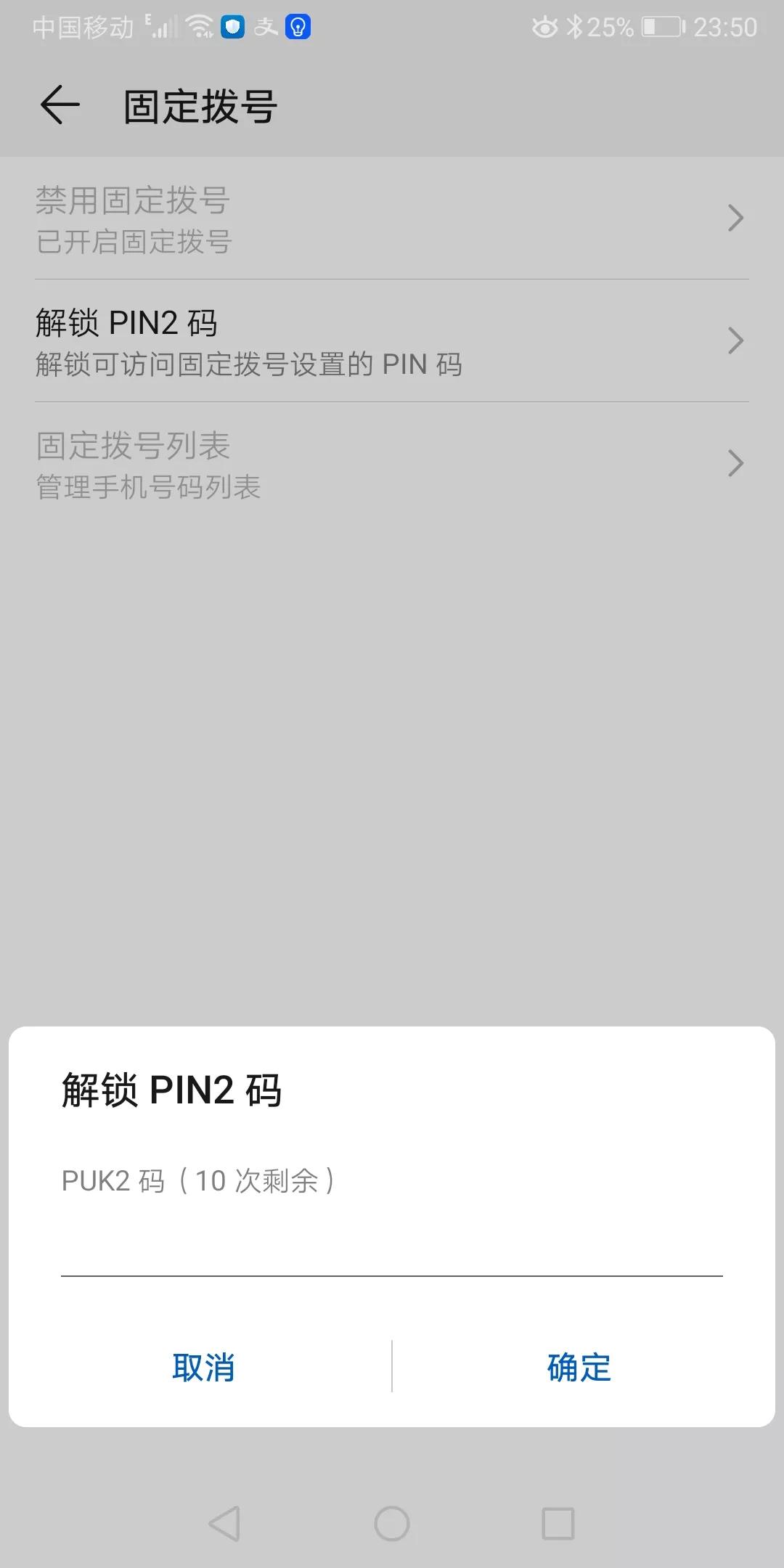The height and width of the screenshot is (1568, 784).
Task: Tap the 取消 button in the dialog
Action: tap(204, 1368)
